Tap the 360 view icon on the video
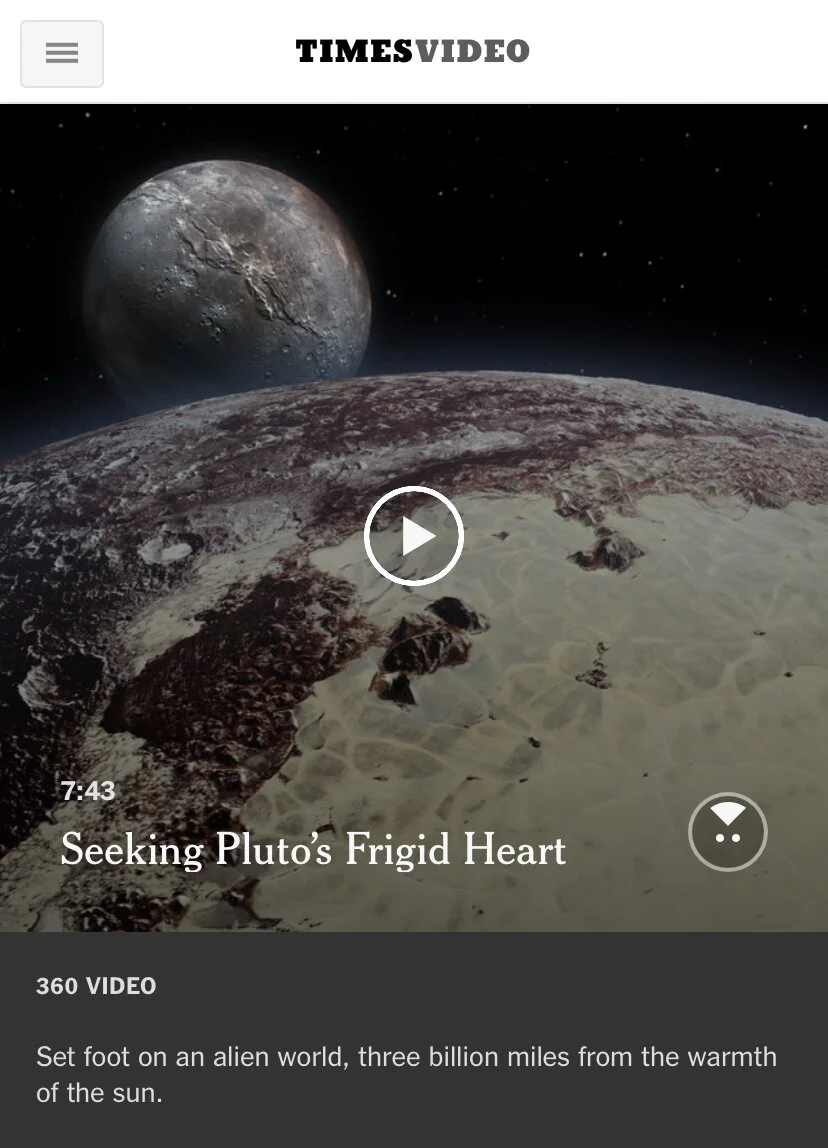Screen dimensions: 828x1148 (728, 832)
